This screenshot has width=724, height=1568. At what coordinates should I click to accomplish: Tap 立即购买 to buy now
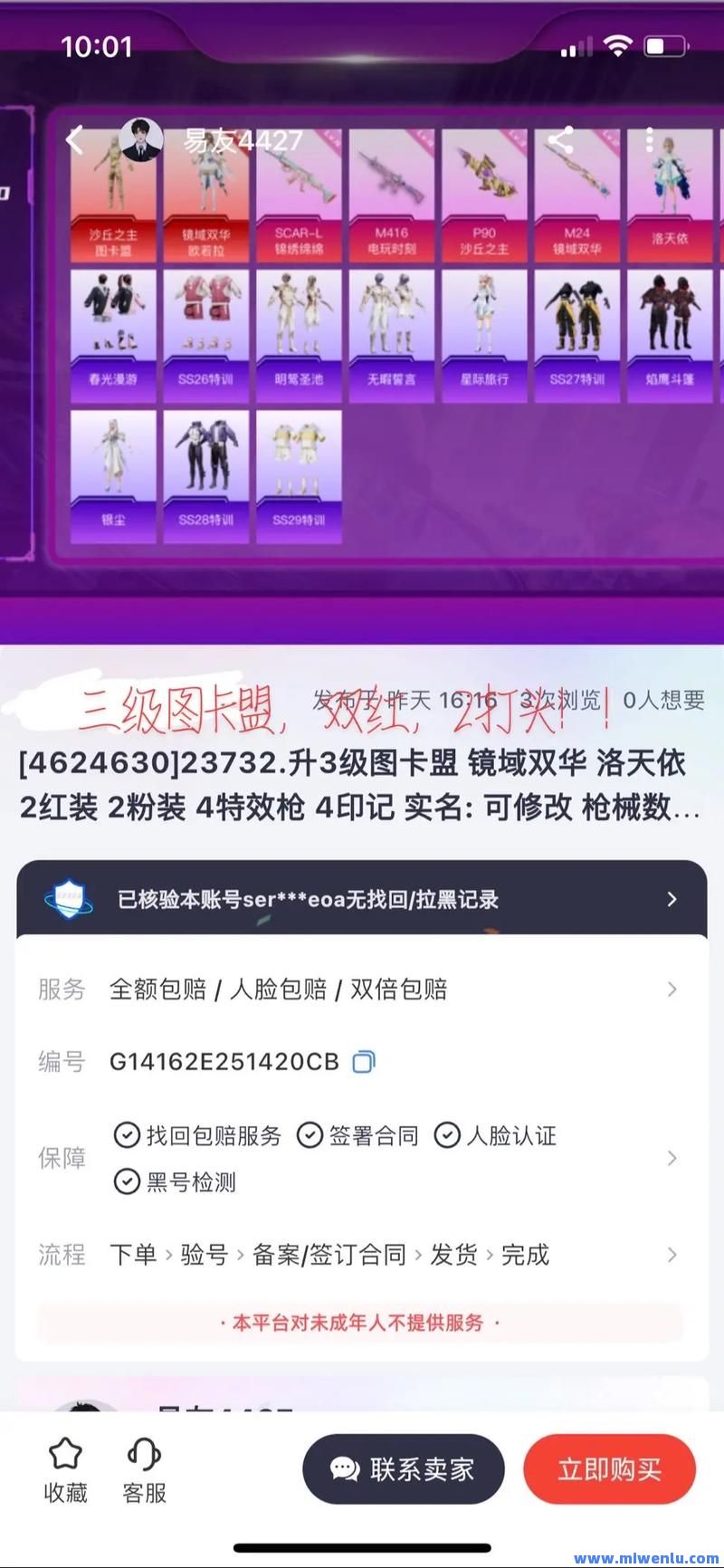click(x=609, y=1468)
